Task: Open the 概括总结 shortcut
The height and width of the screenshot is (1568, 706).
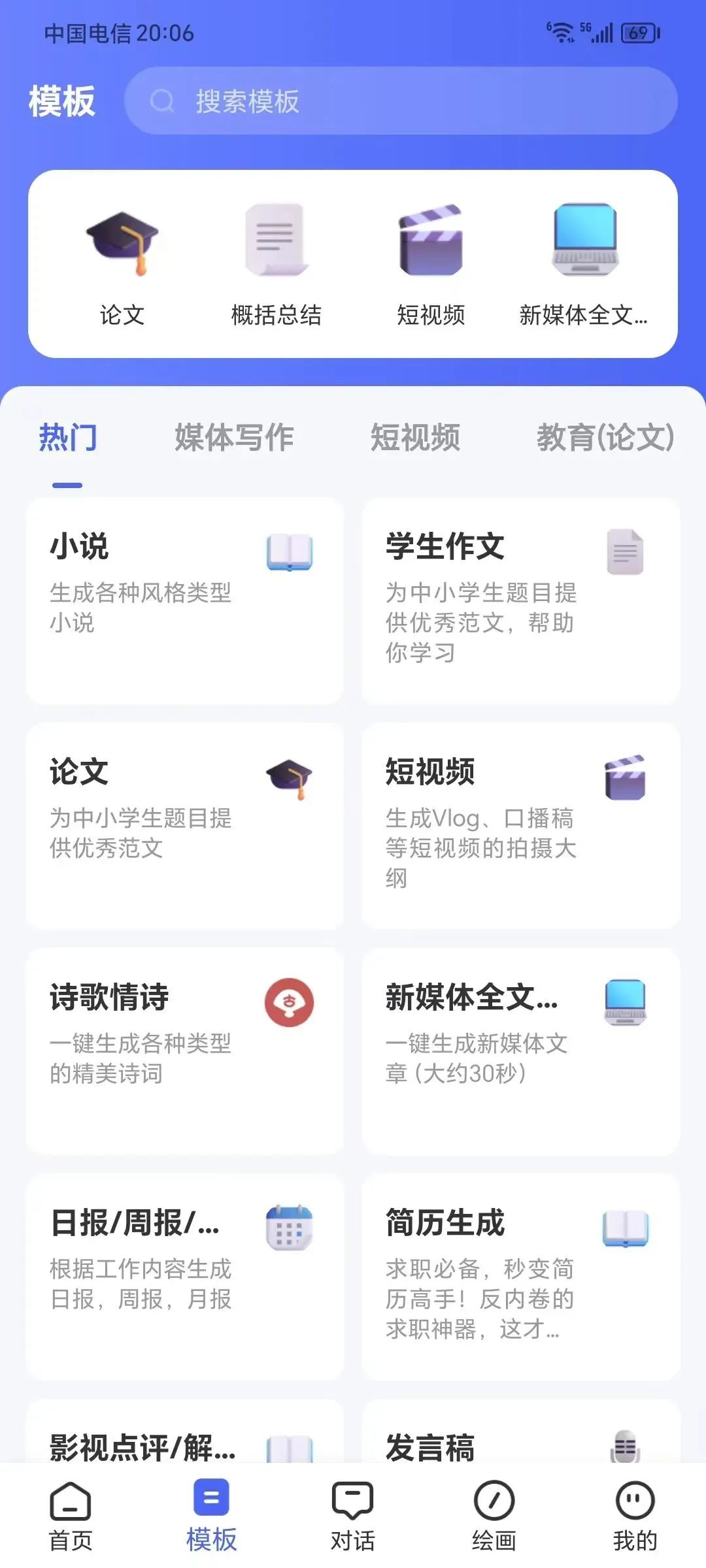Action: pyautogui.click(x=277, y=266)
